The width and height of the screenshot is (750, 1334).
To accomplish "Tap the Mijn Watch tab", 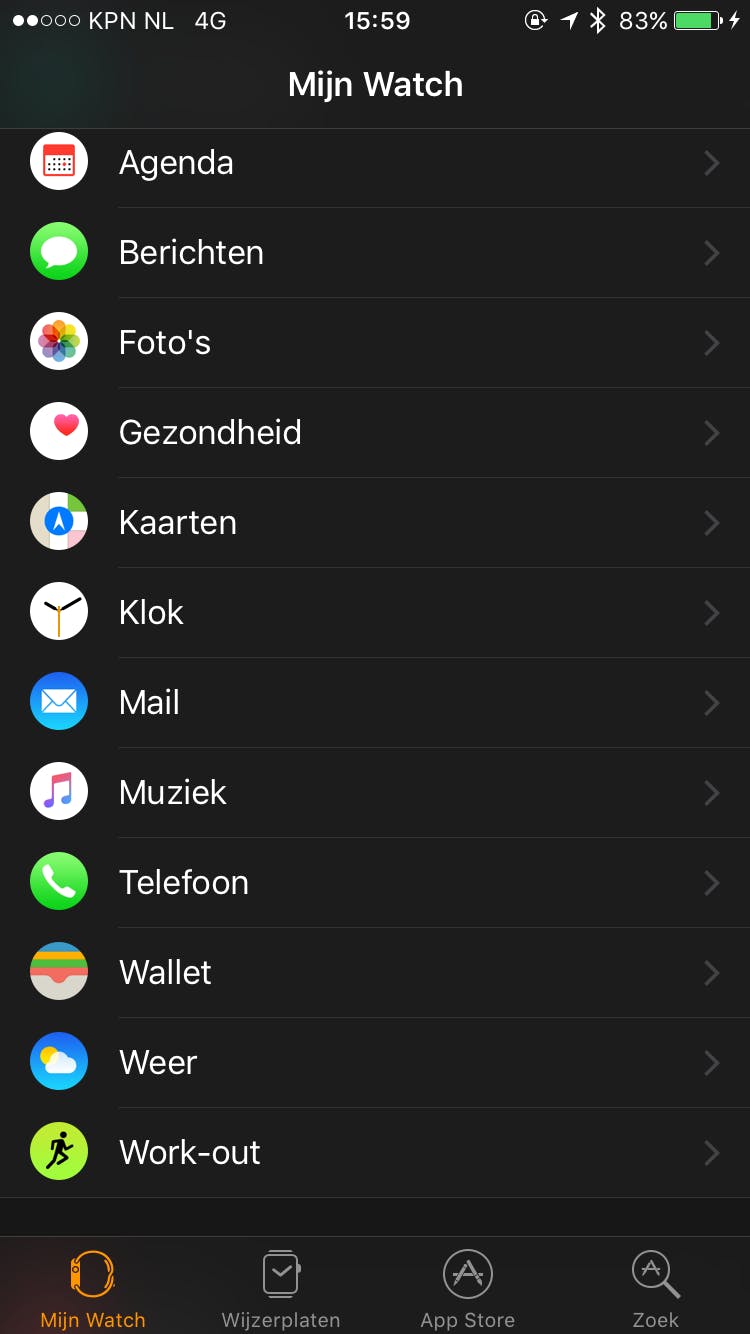I will 93,1288.
